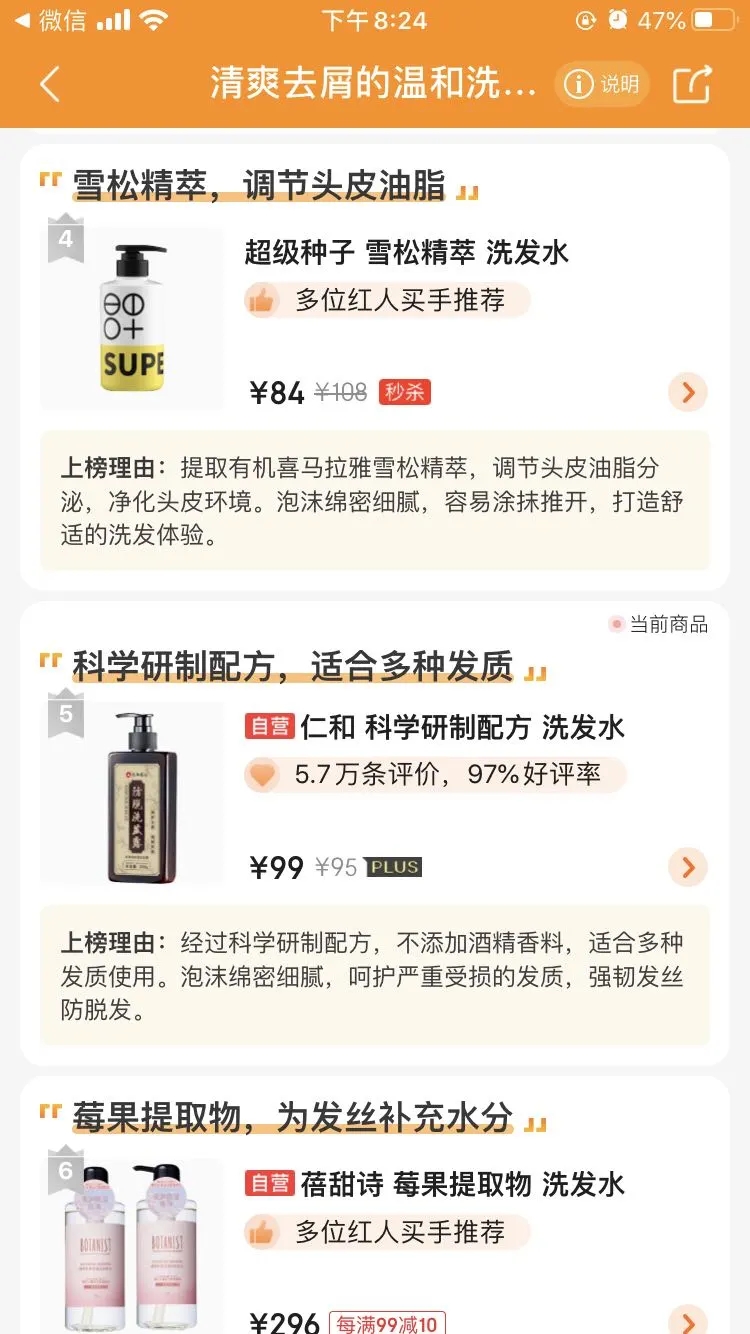Open the 蓓甜诗 莓果提取物 洗发水 title

(462, 1185)
